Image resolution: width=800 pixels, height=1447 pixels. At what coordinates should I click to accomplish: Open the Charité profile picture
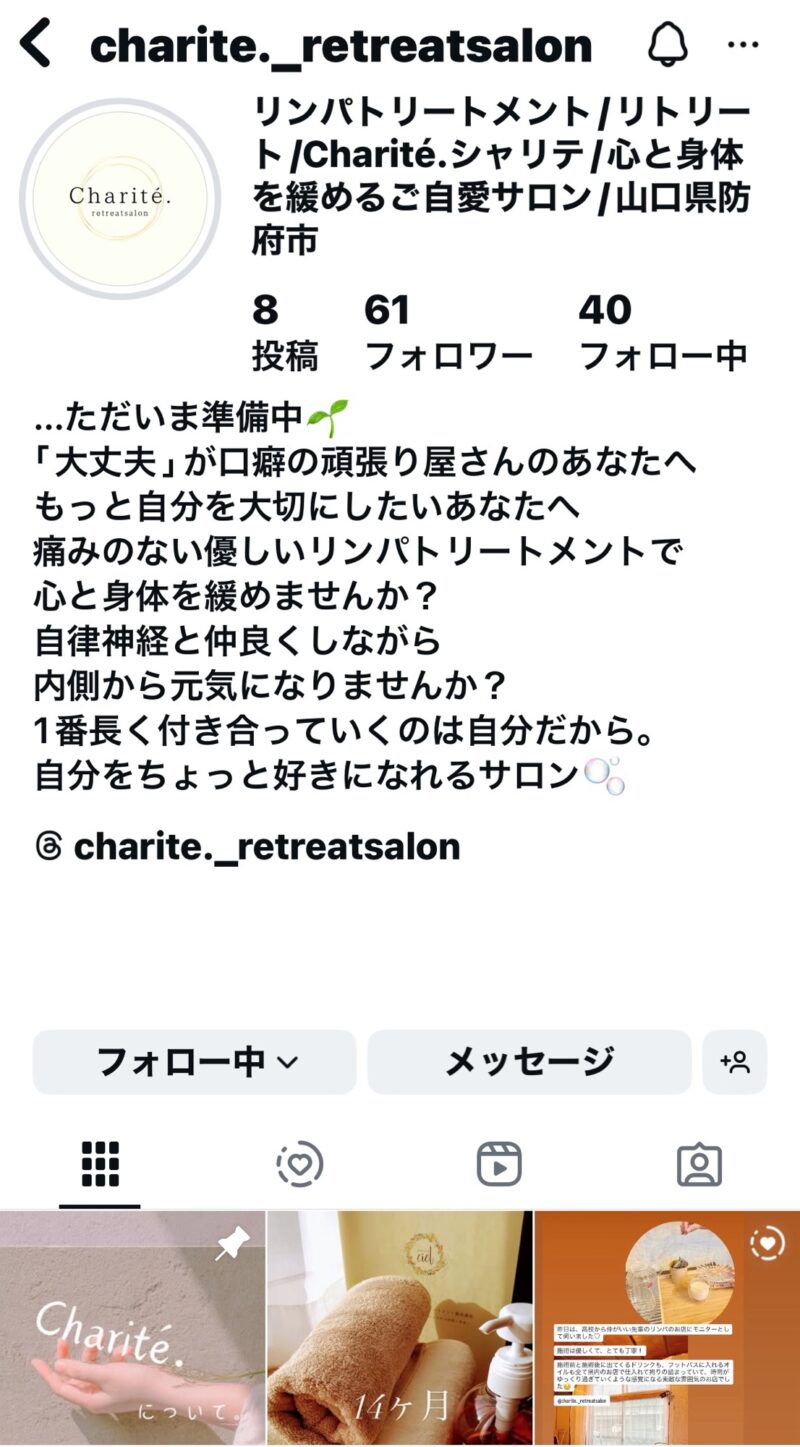pos(120,198)
